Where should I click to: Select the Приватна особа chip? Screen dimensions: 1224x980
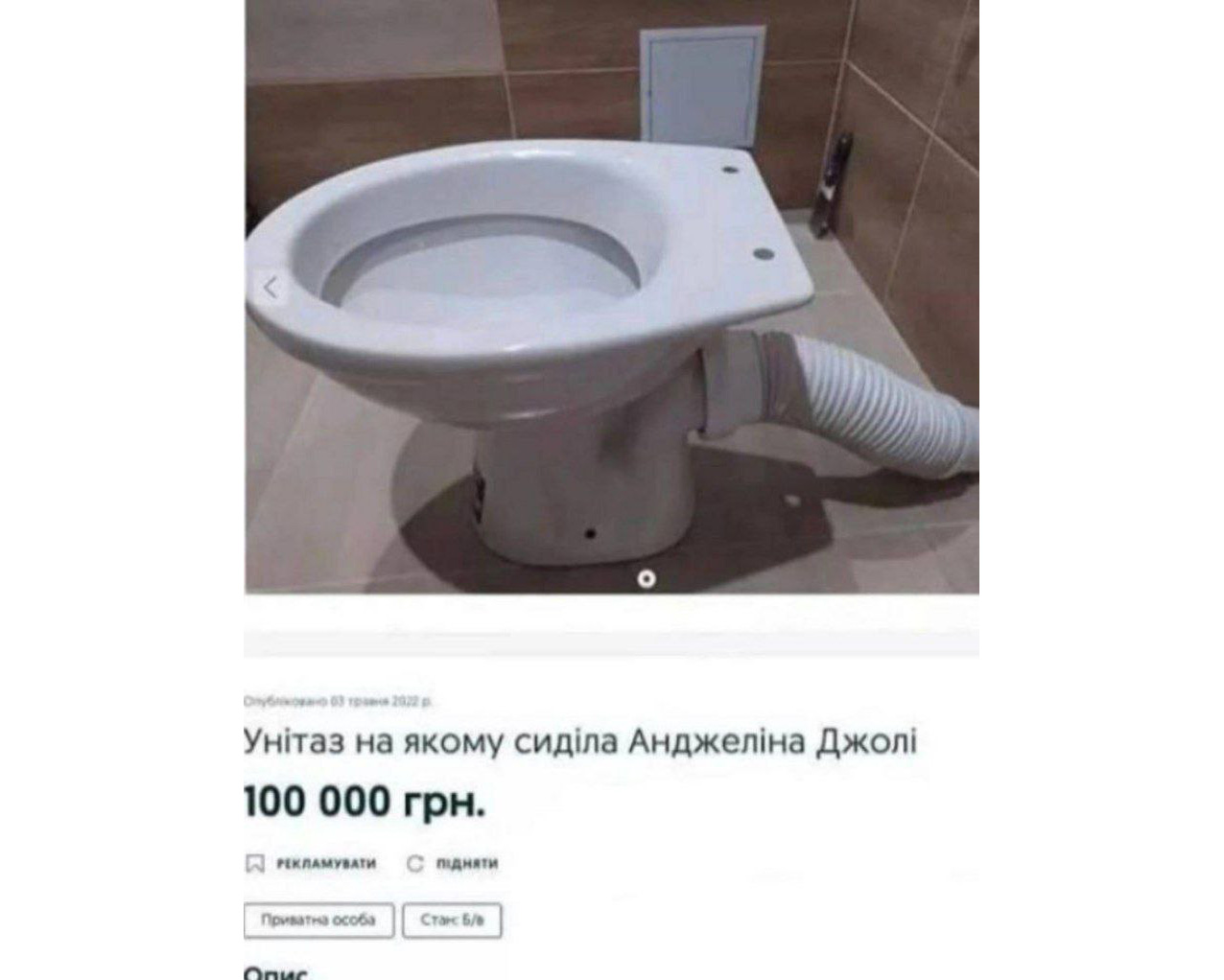[318, 920]
